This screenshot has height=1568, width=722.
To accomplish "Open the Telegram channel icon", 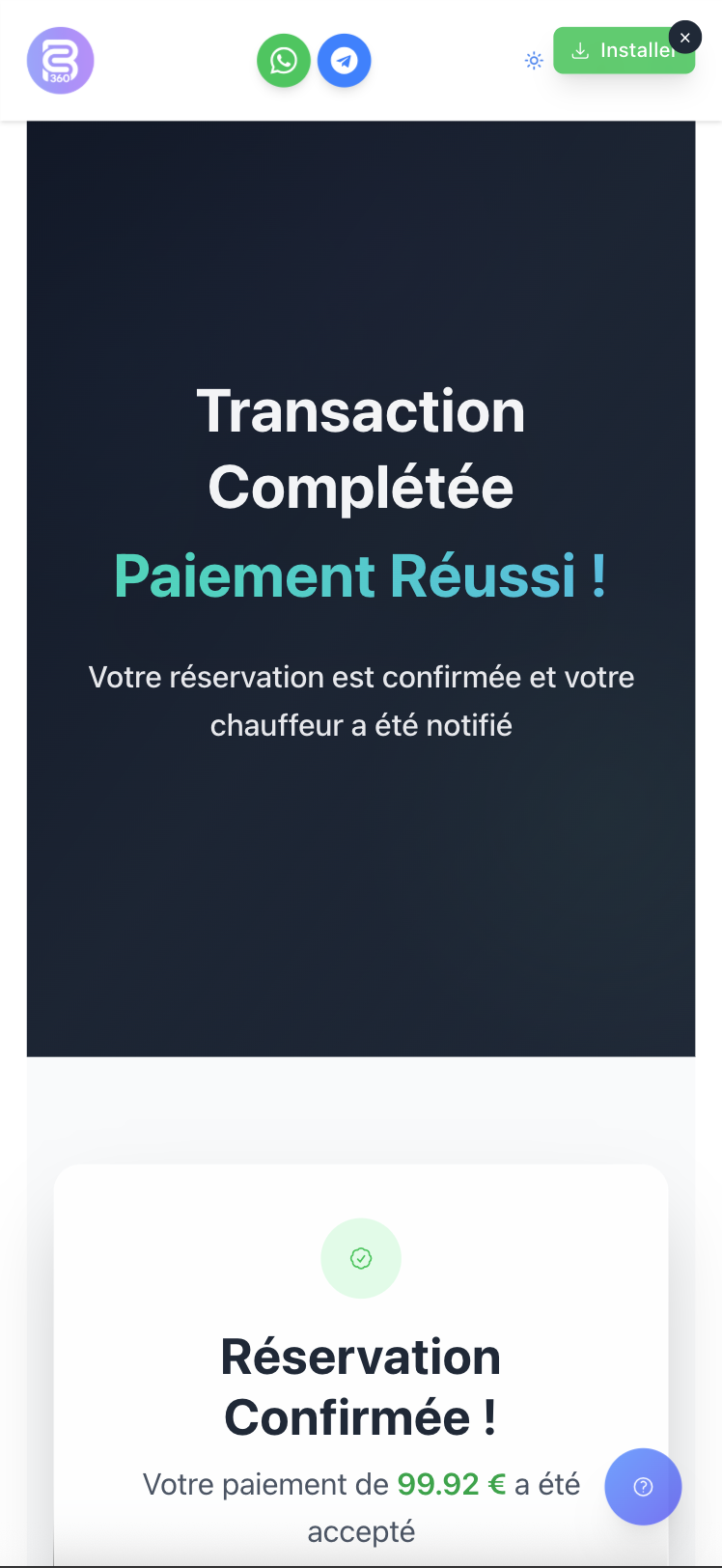I will pyautogui.click(x=344, y=60).
